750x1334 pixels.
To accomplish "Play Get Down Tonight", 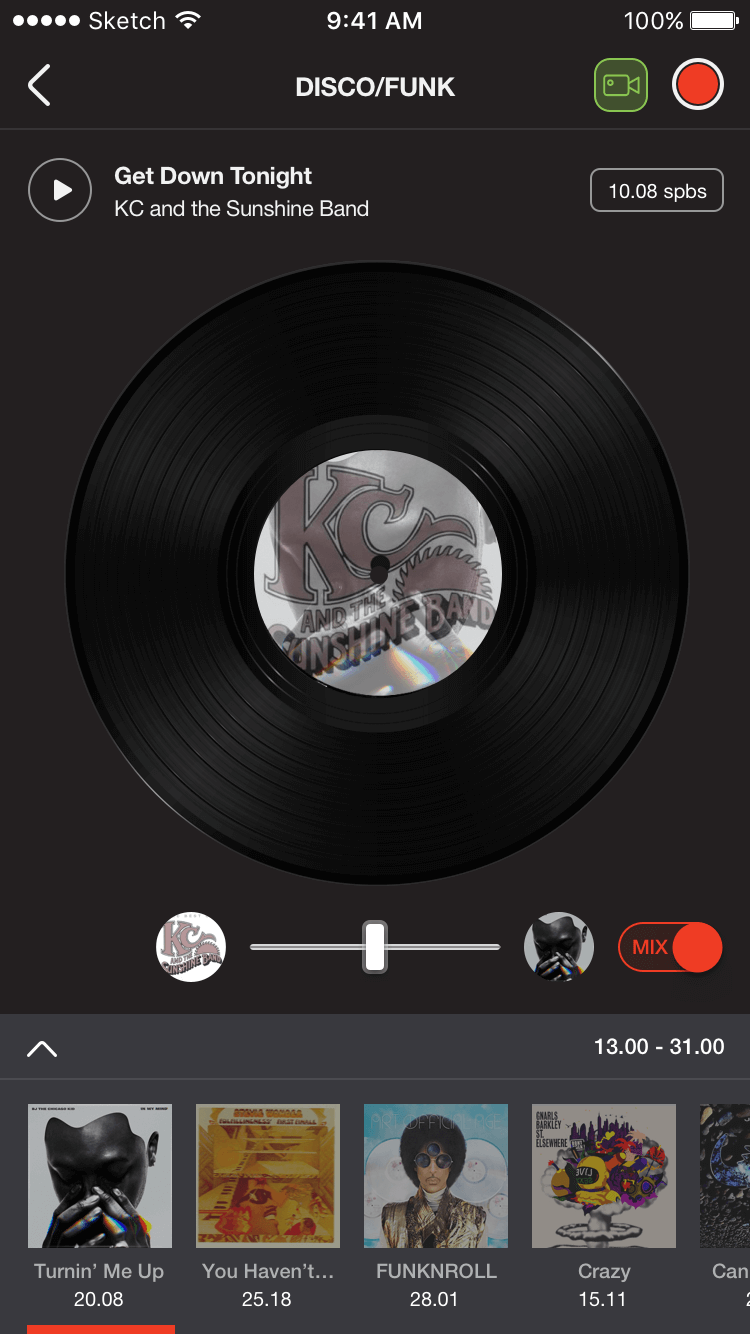I will click(x=60, y=190).
